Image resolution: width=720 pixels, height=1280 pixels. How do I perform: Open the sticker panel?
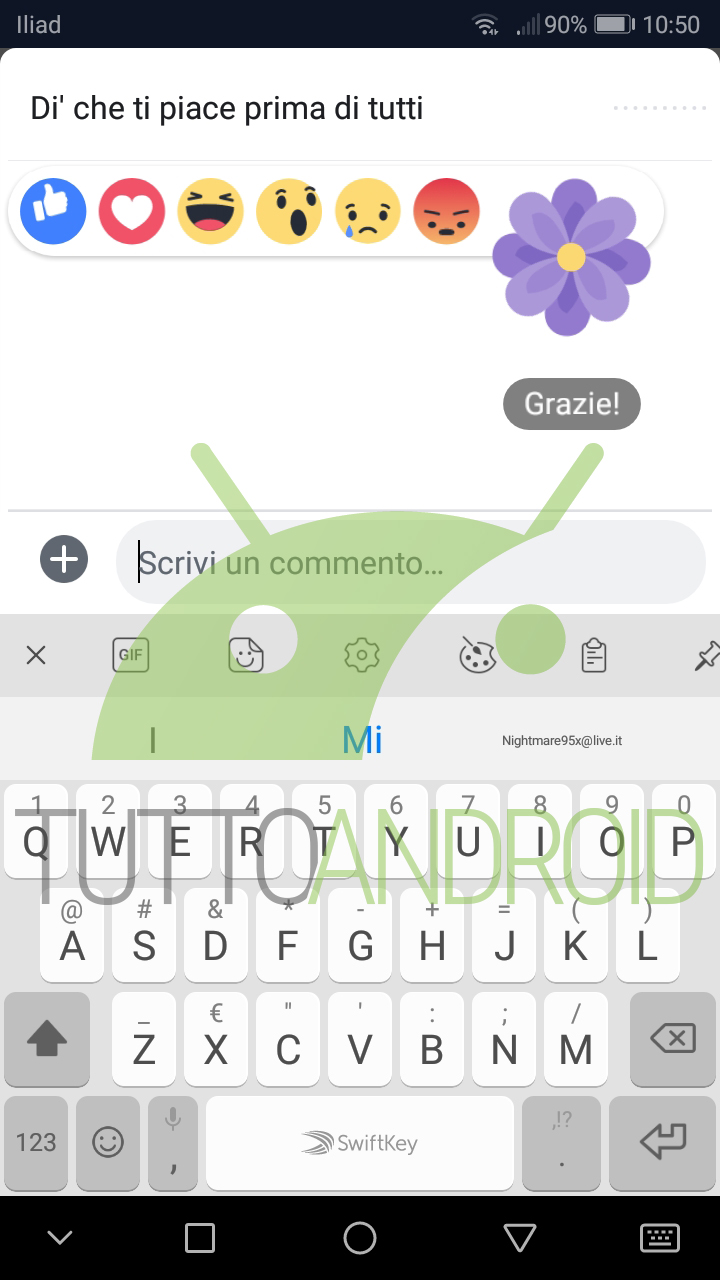pyautogui.click(x=246, y=655)
